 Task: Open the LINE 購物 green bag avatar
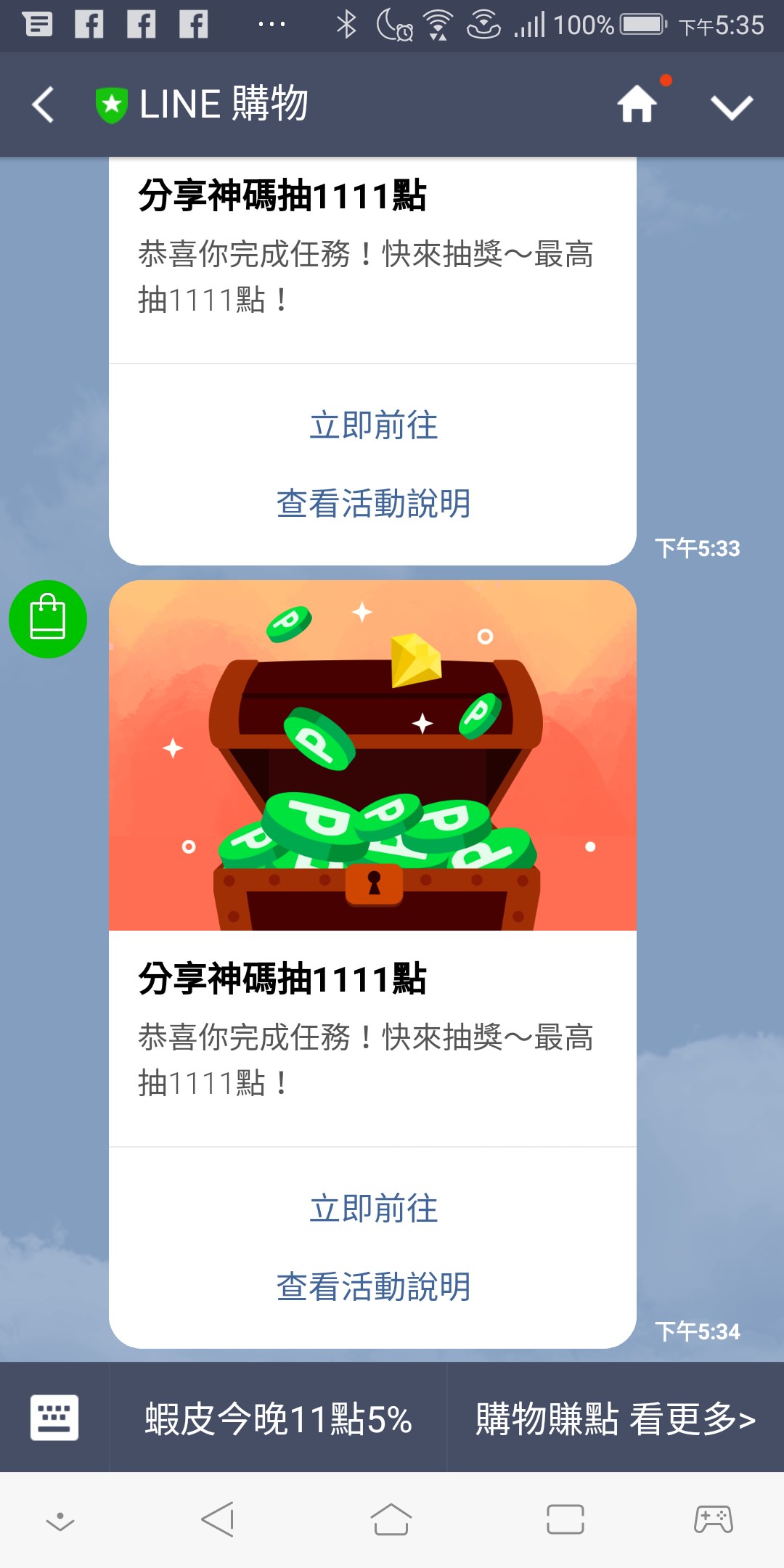(x=48, y=619)
